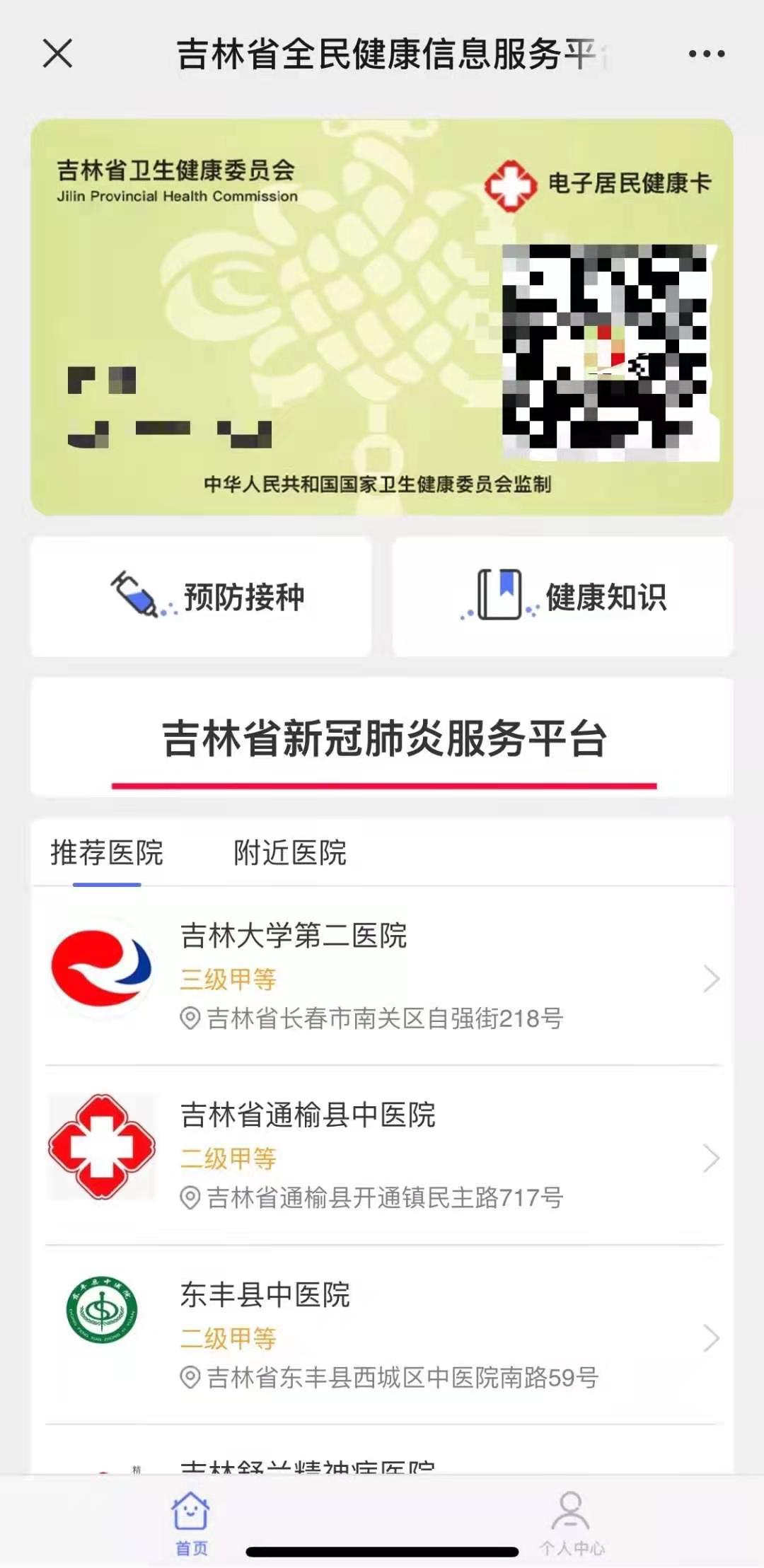Open the three-dot more options menu

coord(707,54)
